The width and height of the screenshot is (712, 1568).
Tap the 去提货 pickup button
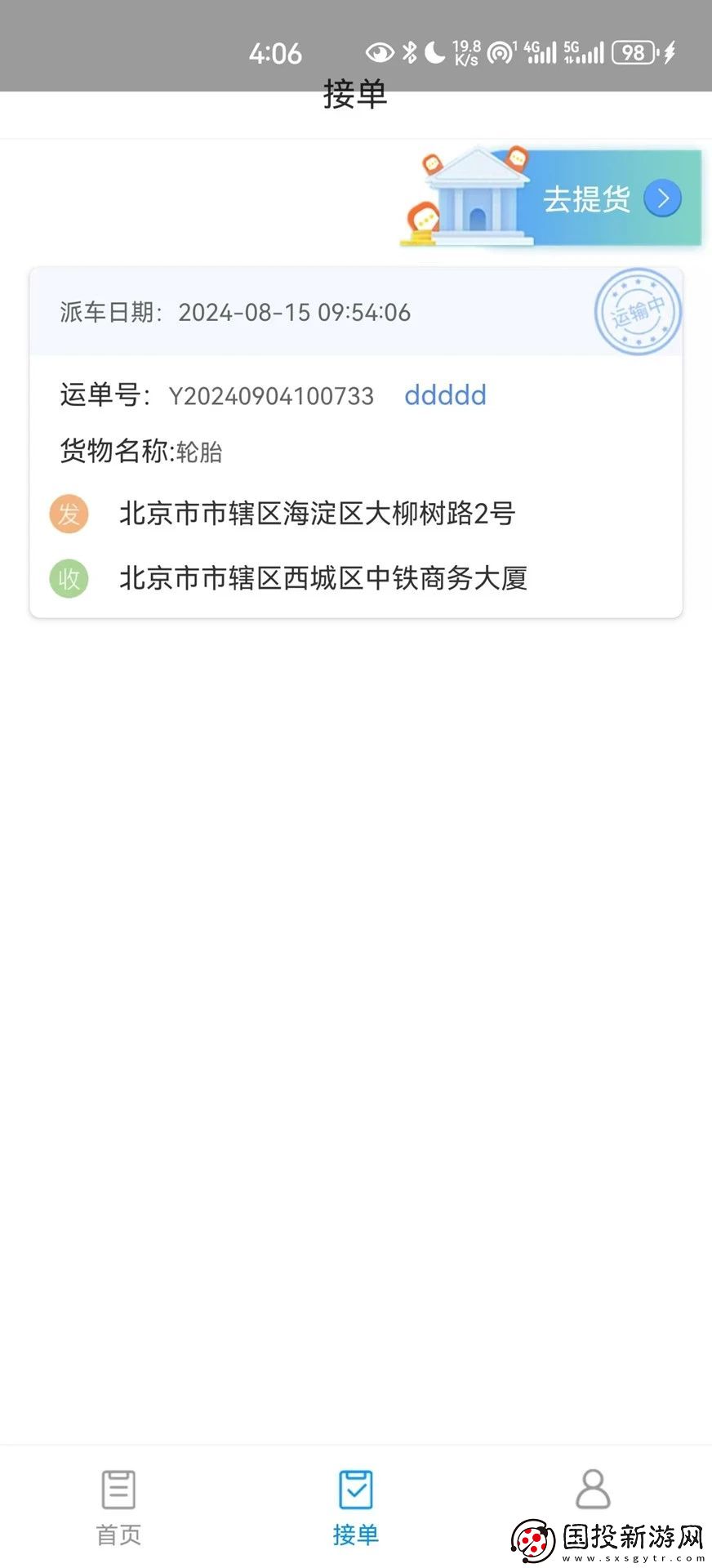(586, 198)
